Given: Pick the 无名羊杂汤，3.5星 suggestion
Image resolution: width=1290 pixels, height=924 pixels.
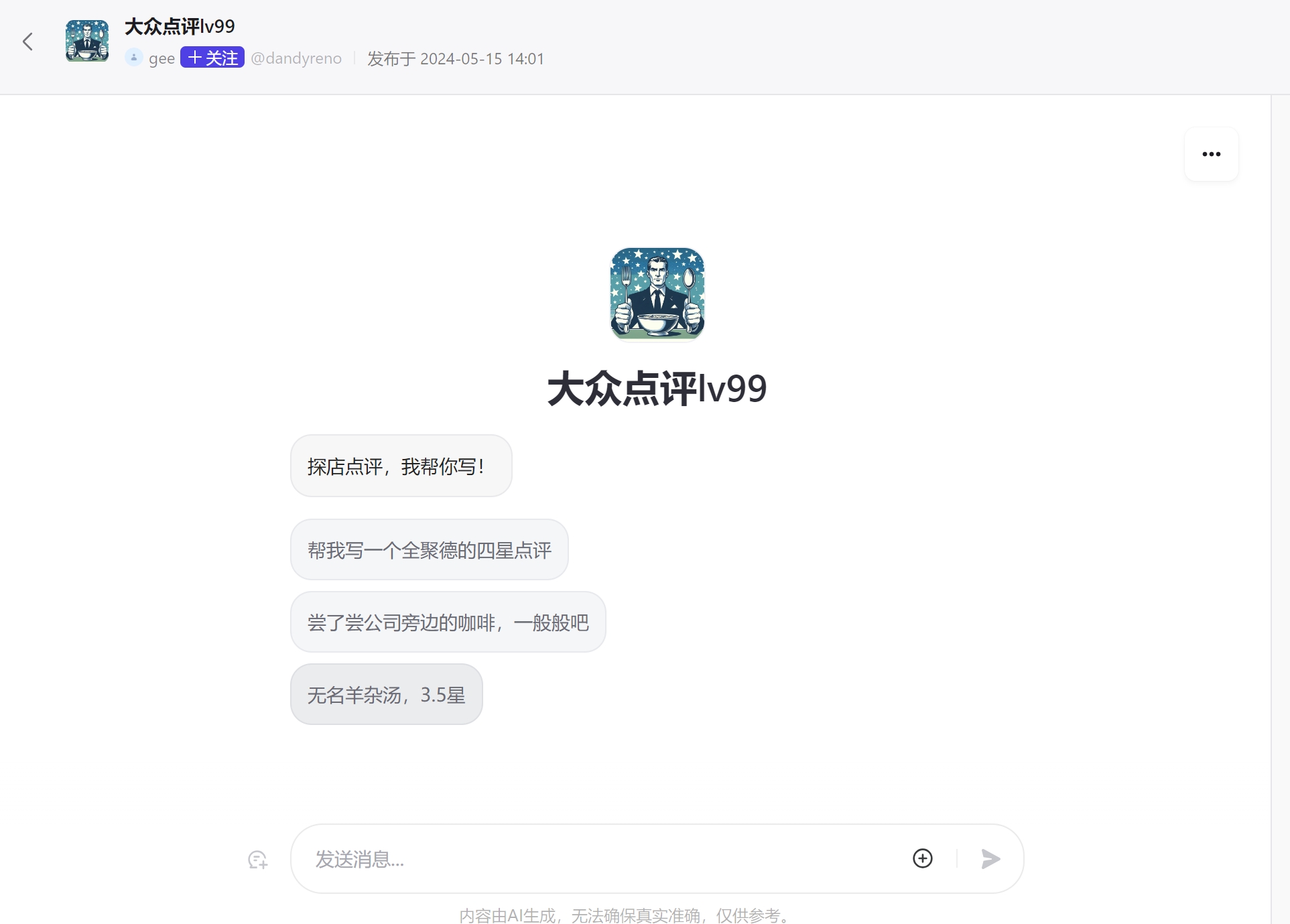Looking at the screenshot, I should [386, 695].
